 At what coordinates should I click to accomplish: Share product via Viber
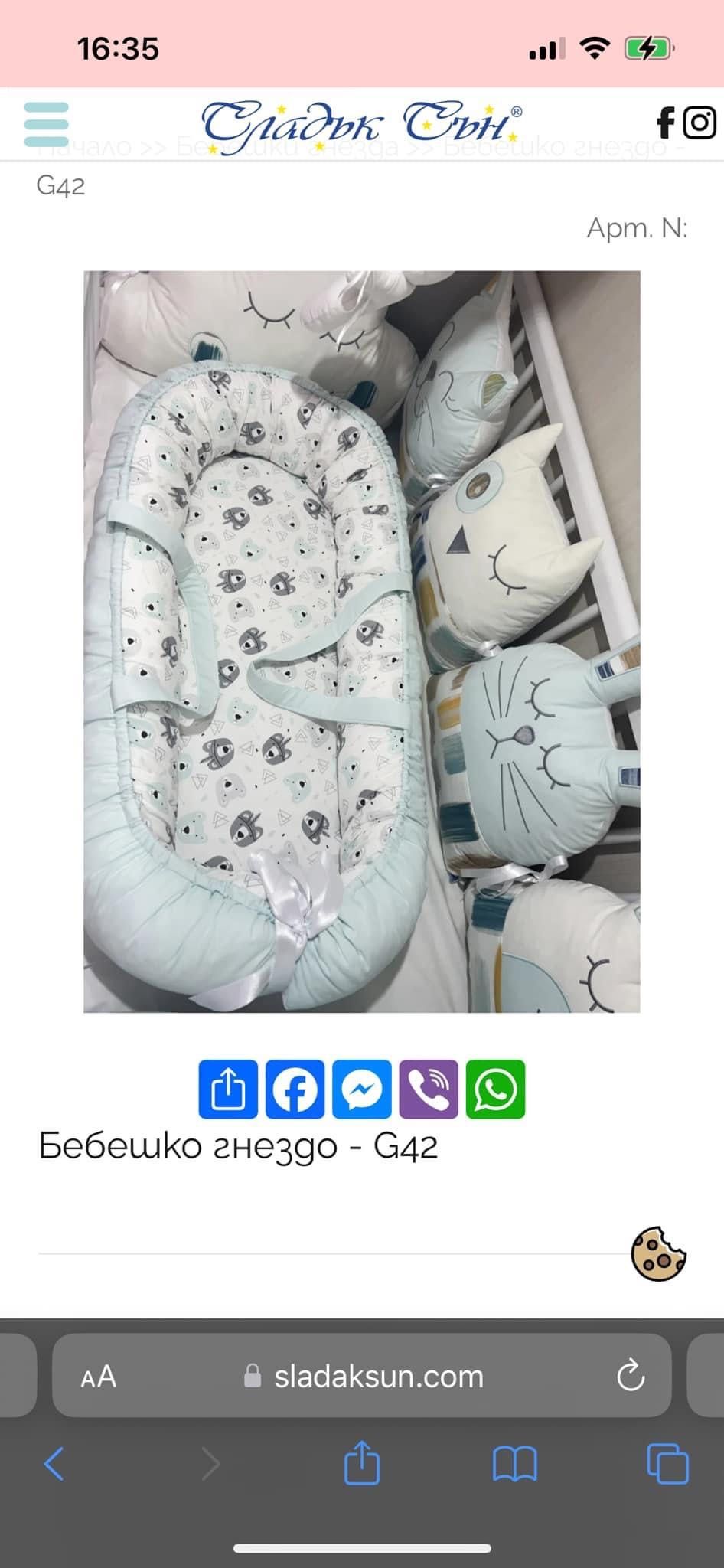[x=429, y=1089]
